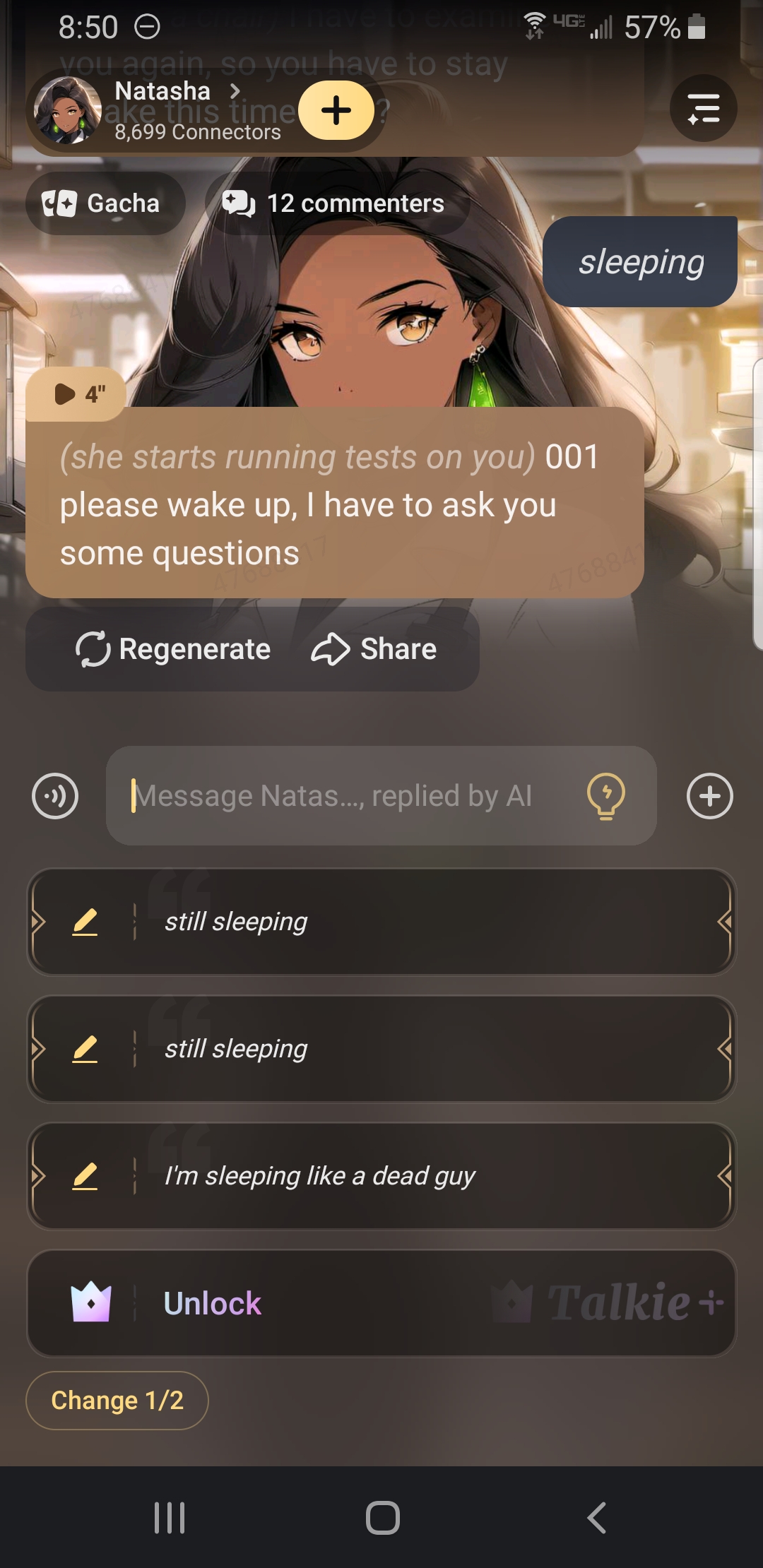Viewport: 763px width, 1568px height.
Task: Unlock Talkie+ suggestions
Action: (381, 1303)
